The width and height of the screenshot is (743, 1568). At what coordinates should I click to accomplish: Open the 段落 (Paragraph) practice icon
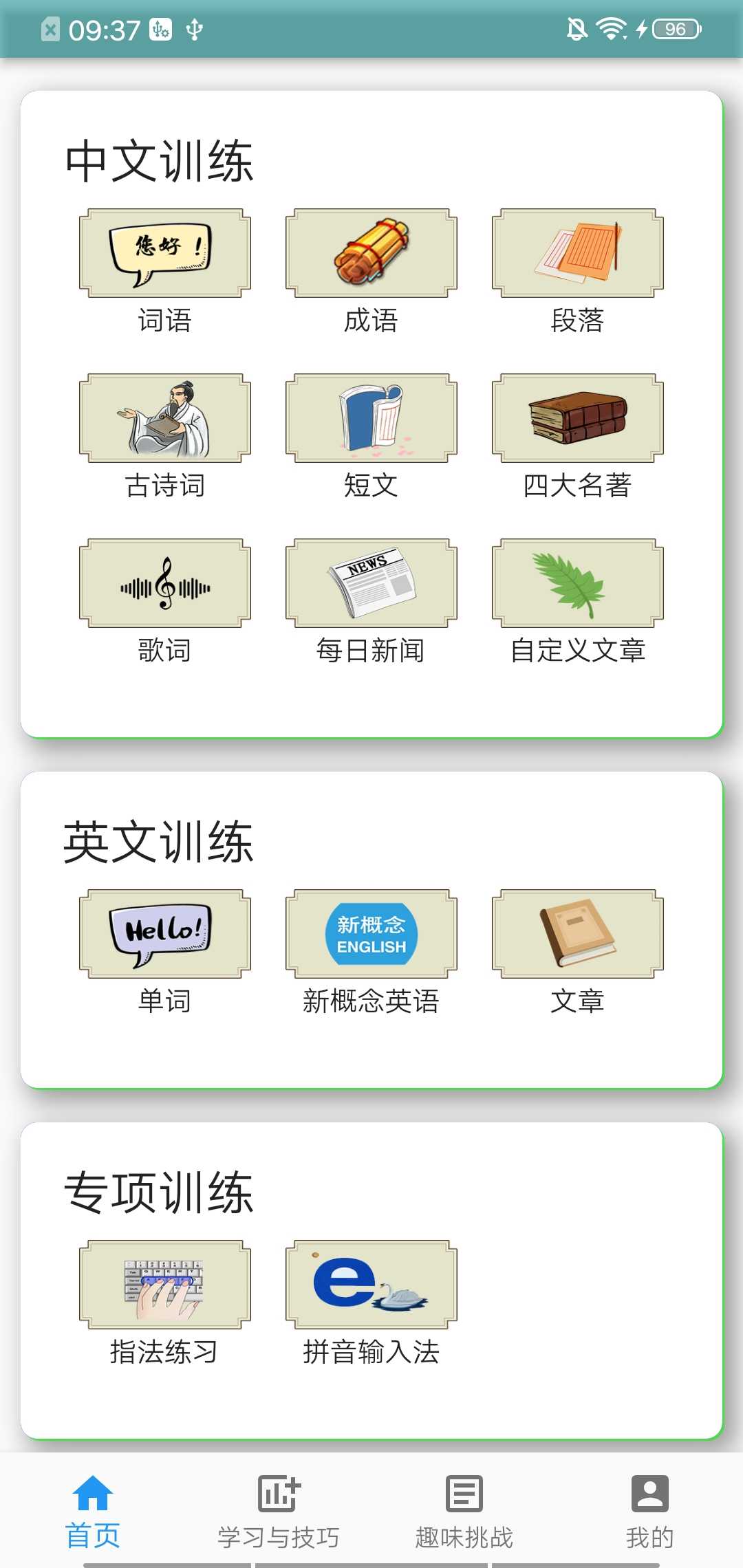[578, 252]
